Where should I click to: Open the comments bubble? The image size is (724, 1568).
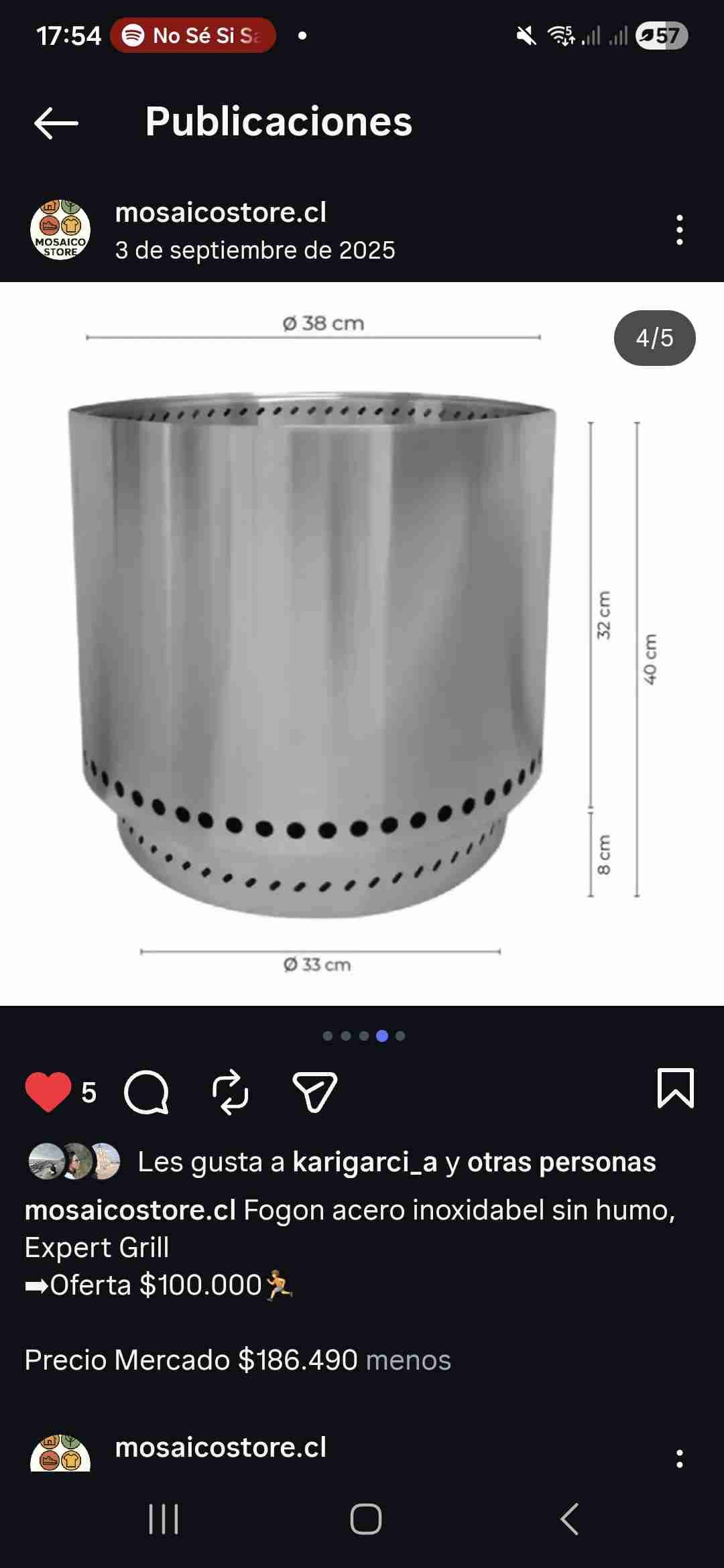146,1092
